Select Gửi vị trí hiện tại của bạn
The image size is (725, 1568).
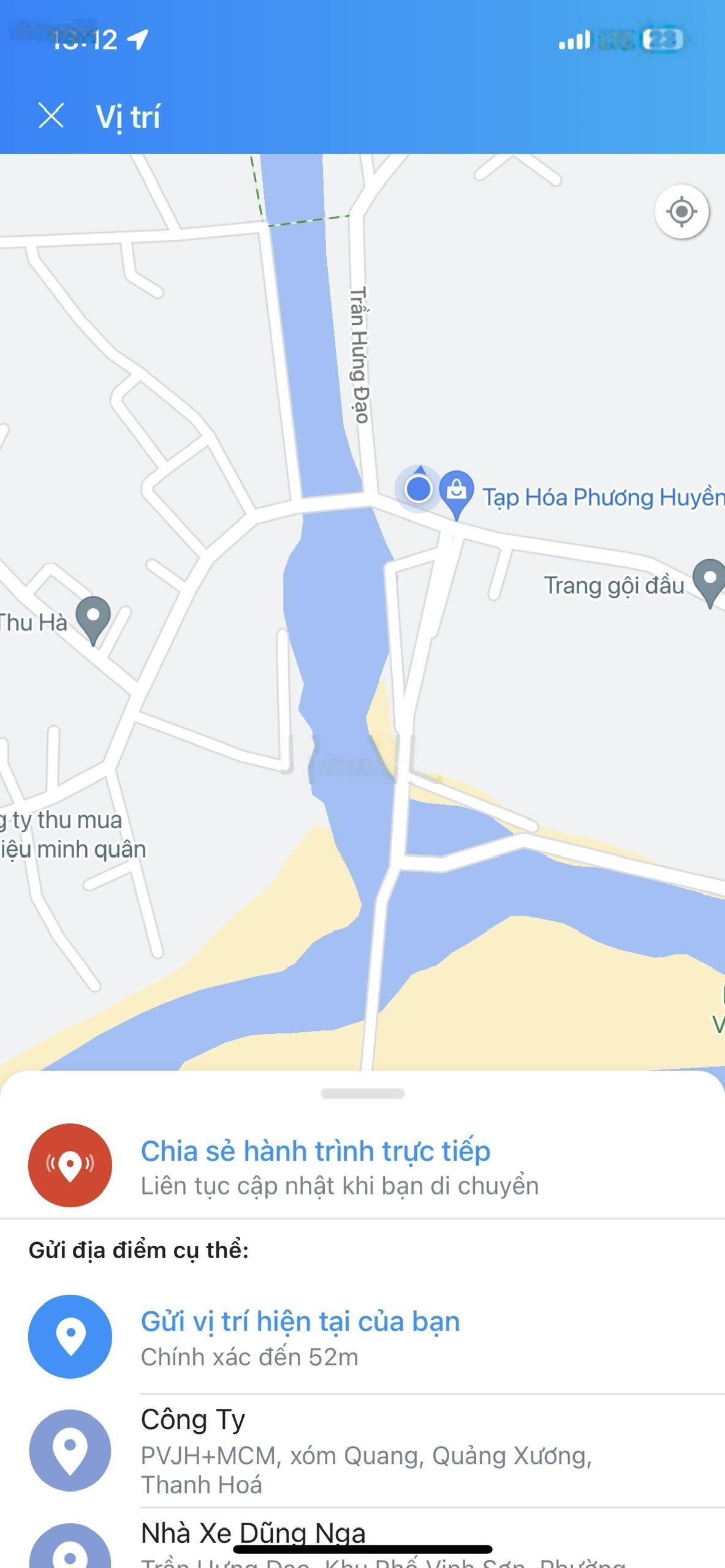pos(362,1337)
